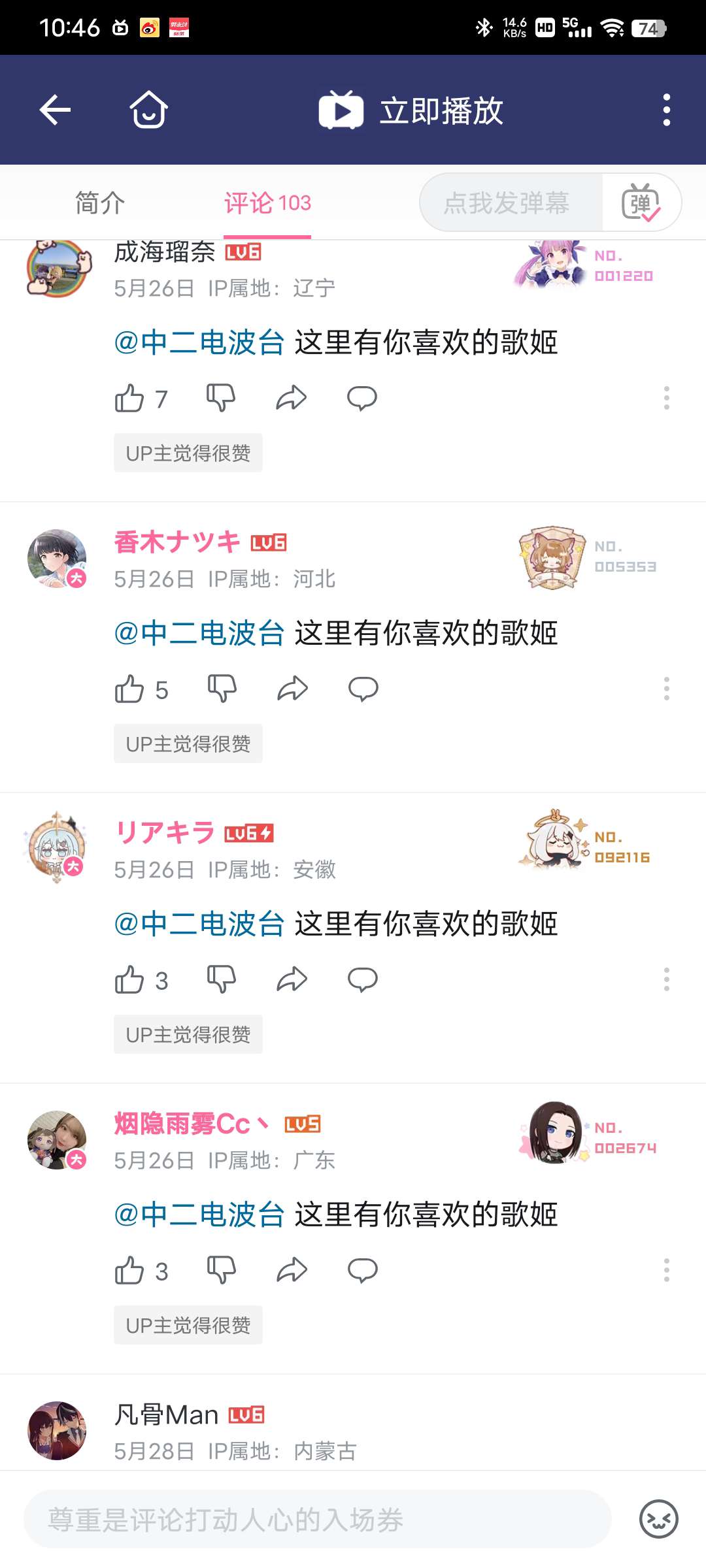Open 凡骨Man's avatar
The image size is (706, 1568).
[x=57, y=1431]
